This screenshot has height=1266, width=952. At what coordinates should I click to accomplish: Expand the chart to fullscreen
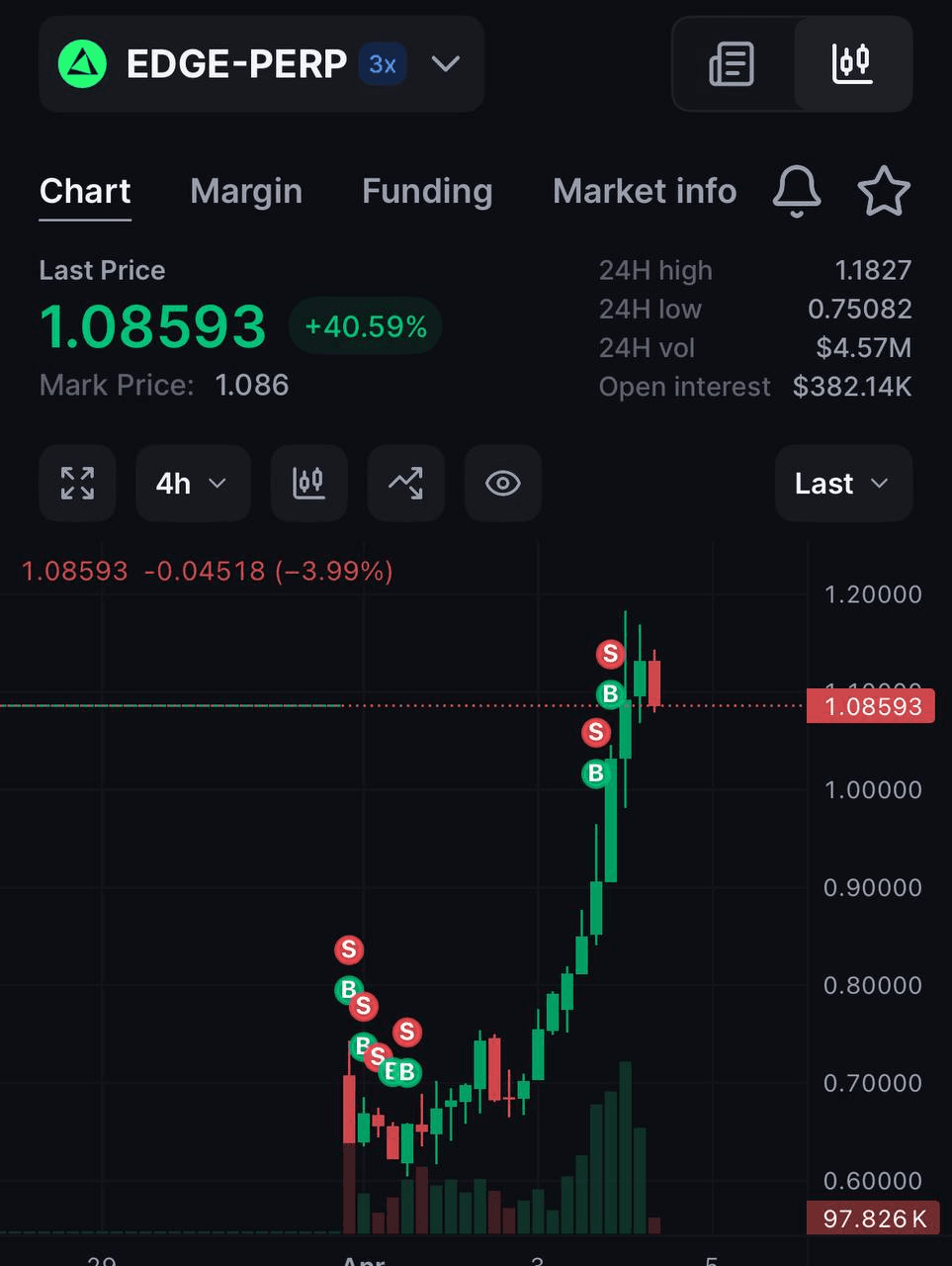pyautogui.click(x=77, y=484)
